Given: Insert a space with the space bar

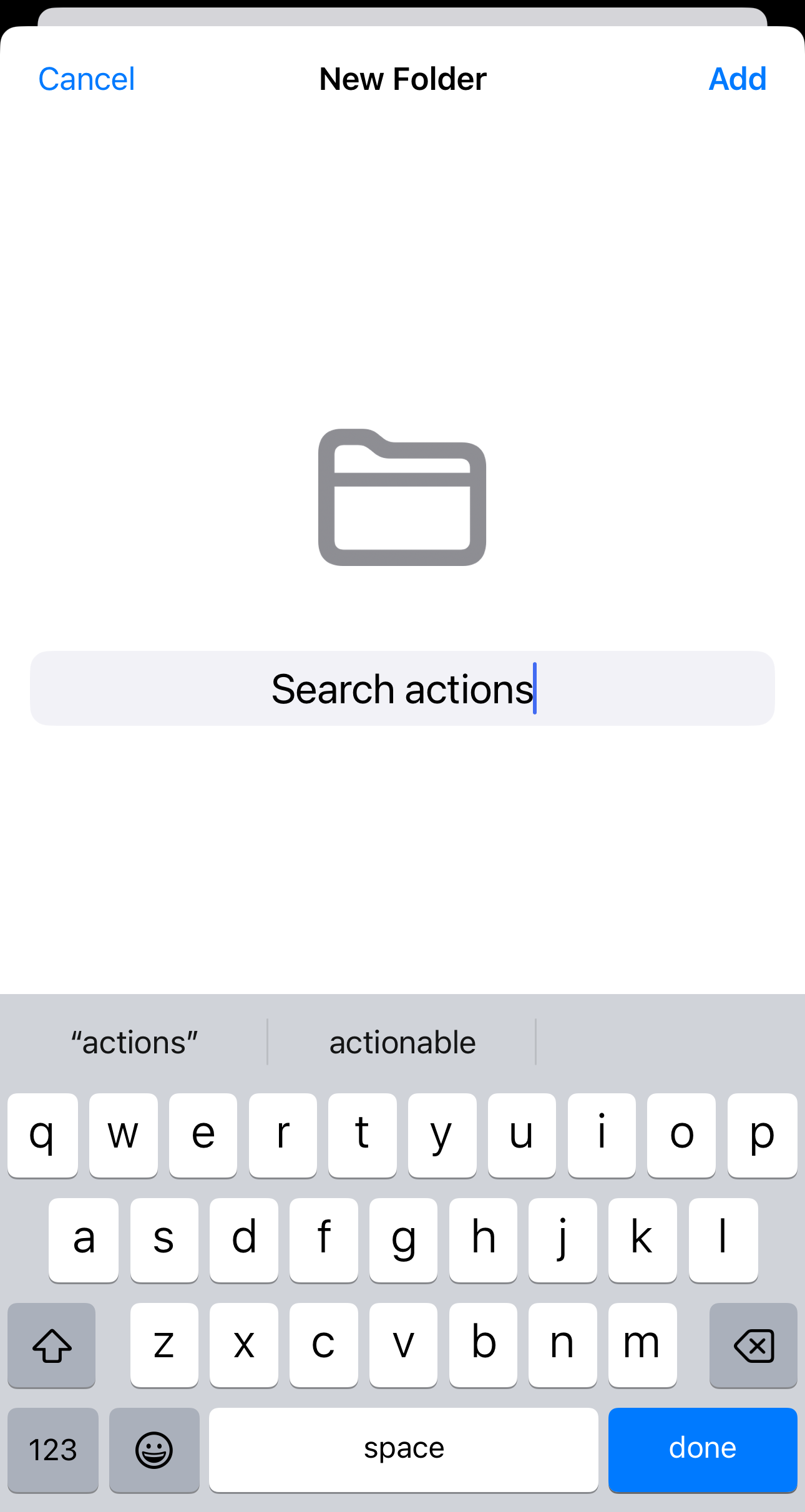Looking at the screenshot, I should 404,1449.
